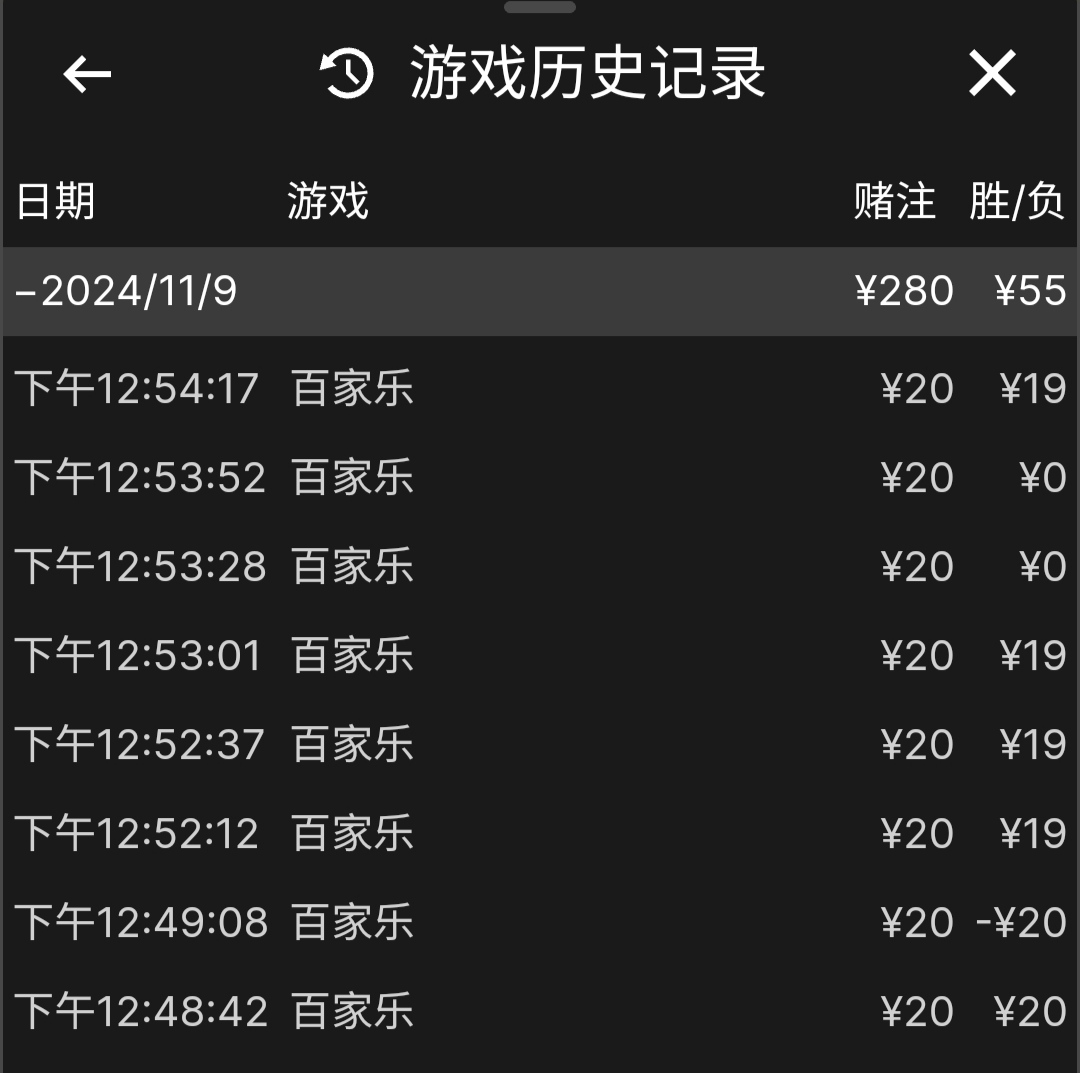Open the 下午12:52:37 game record
Image resolution: width=1080 pixels, height=1073 pixels.
540,745
